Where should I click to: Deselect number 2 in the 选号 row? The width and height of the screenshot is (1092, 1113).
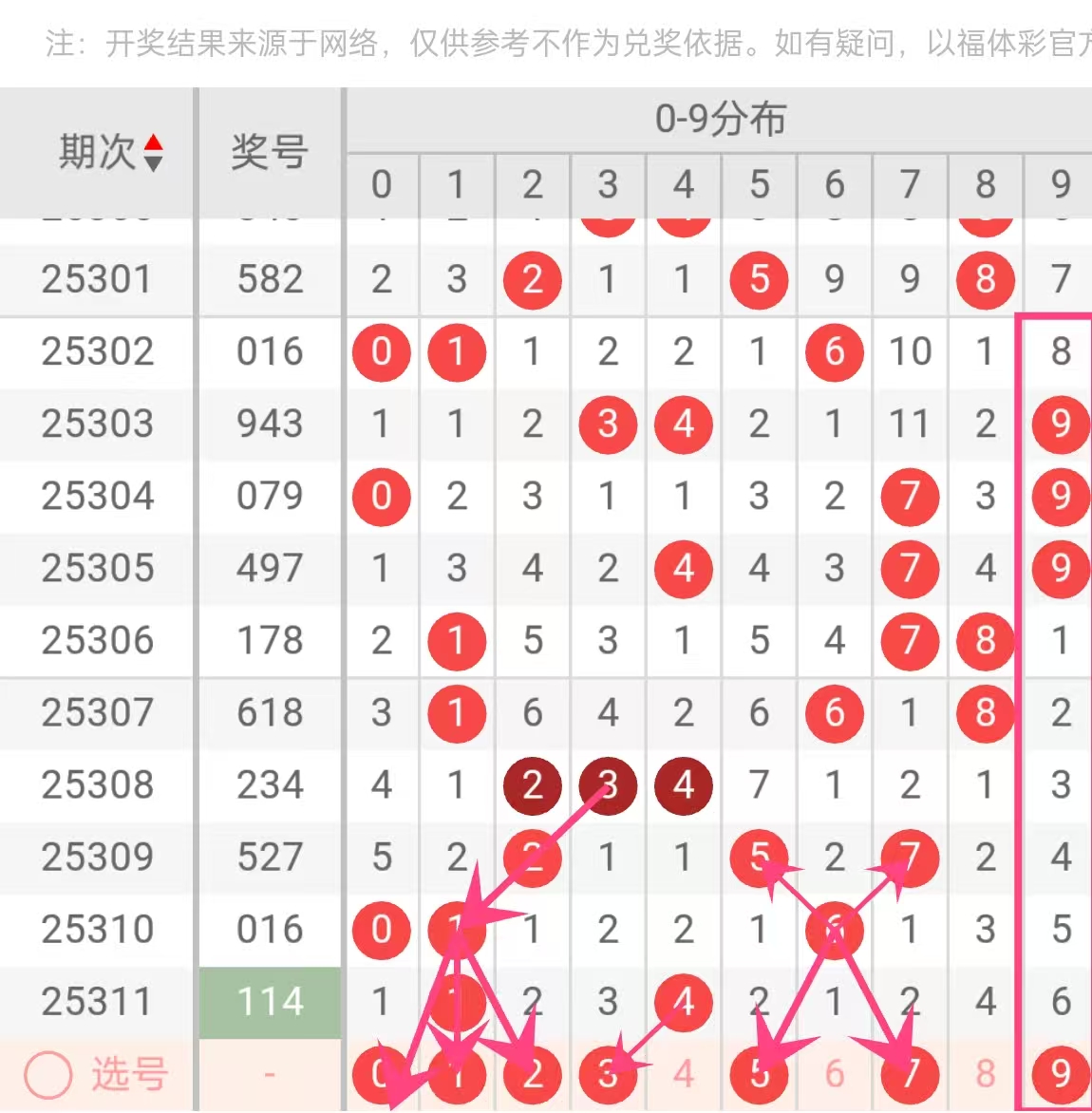pos(533,1074)
